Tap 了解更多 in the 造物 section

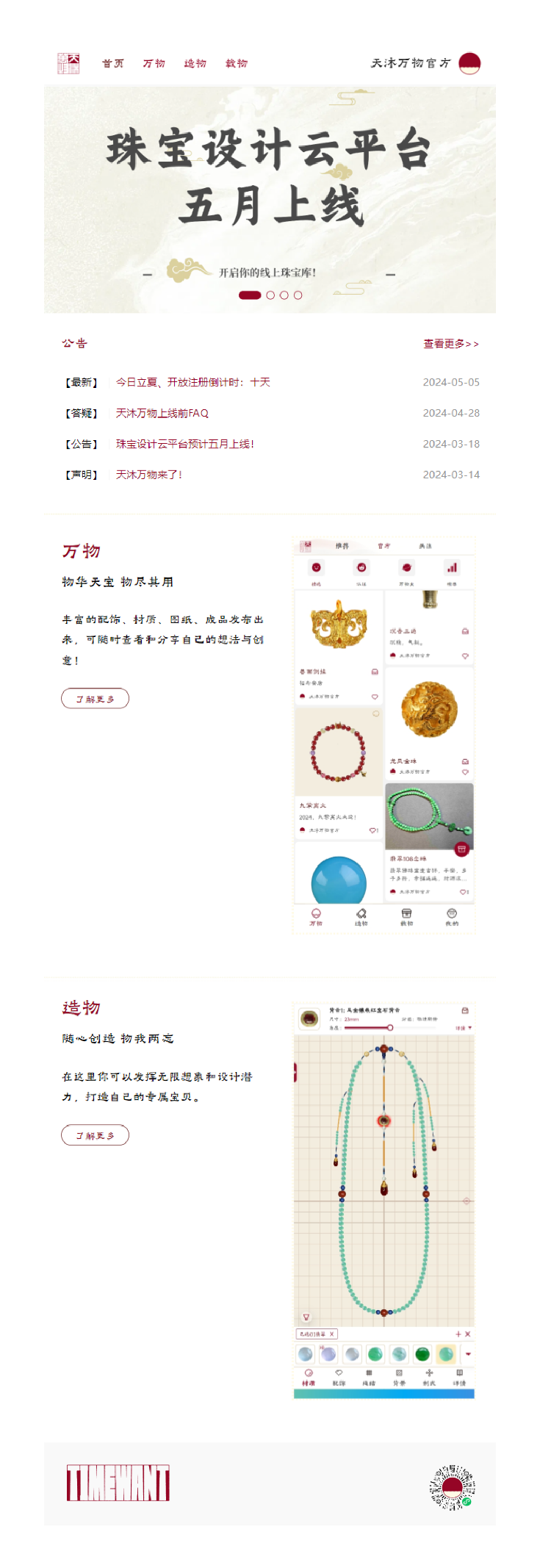pos(95,1135)
